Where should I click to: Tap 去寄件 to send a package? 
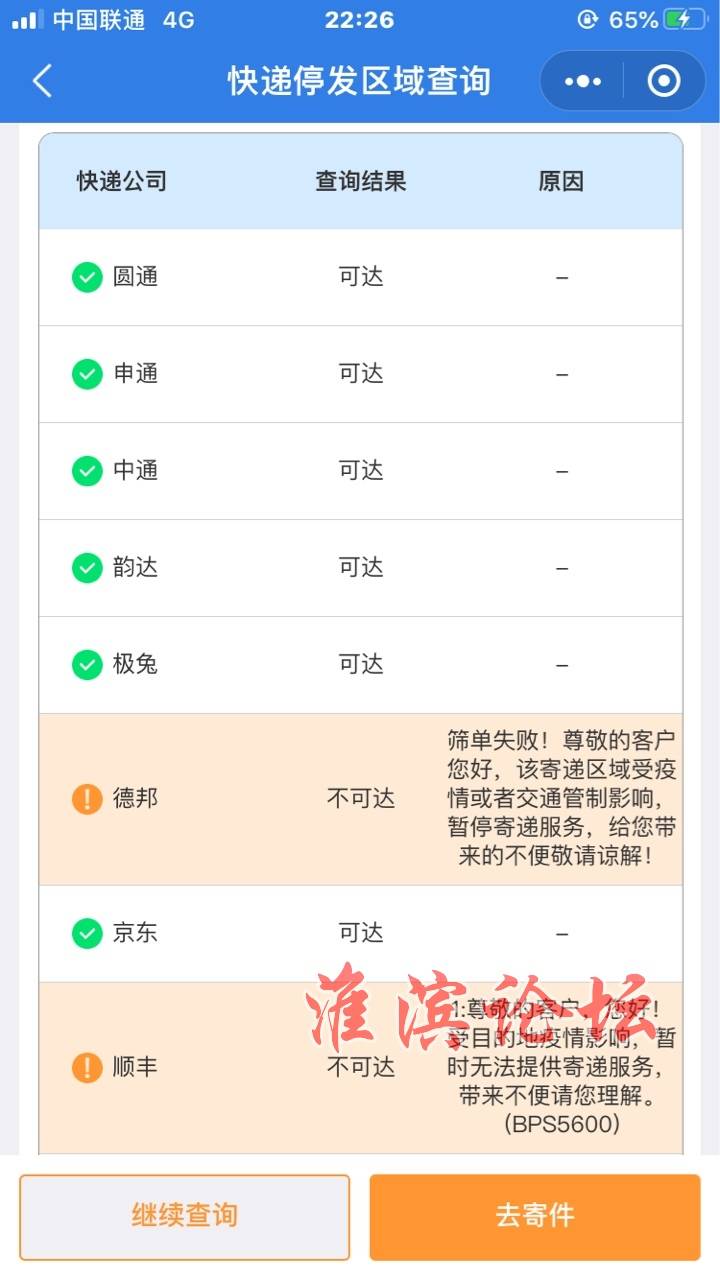click(x=535, y=1216)
